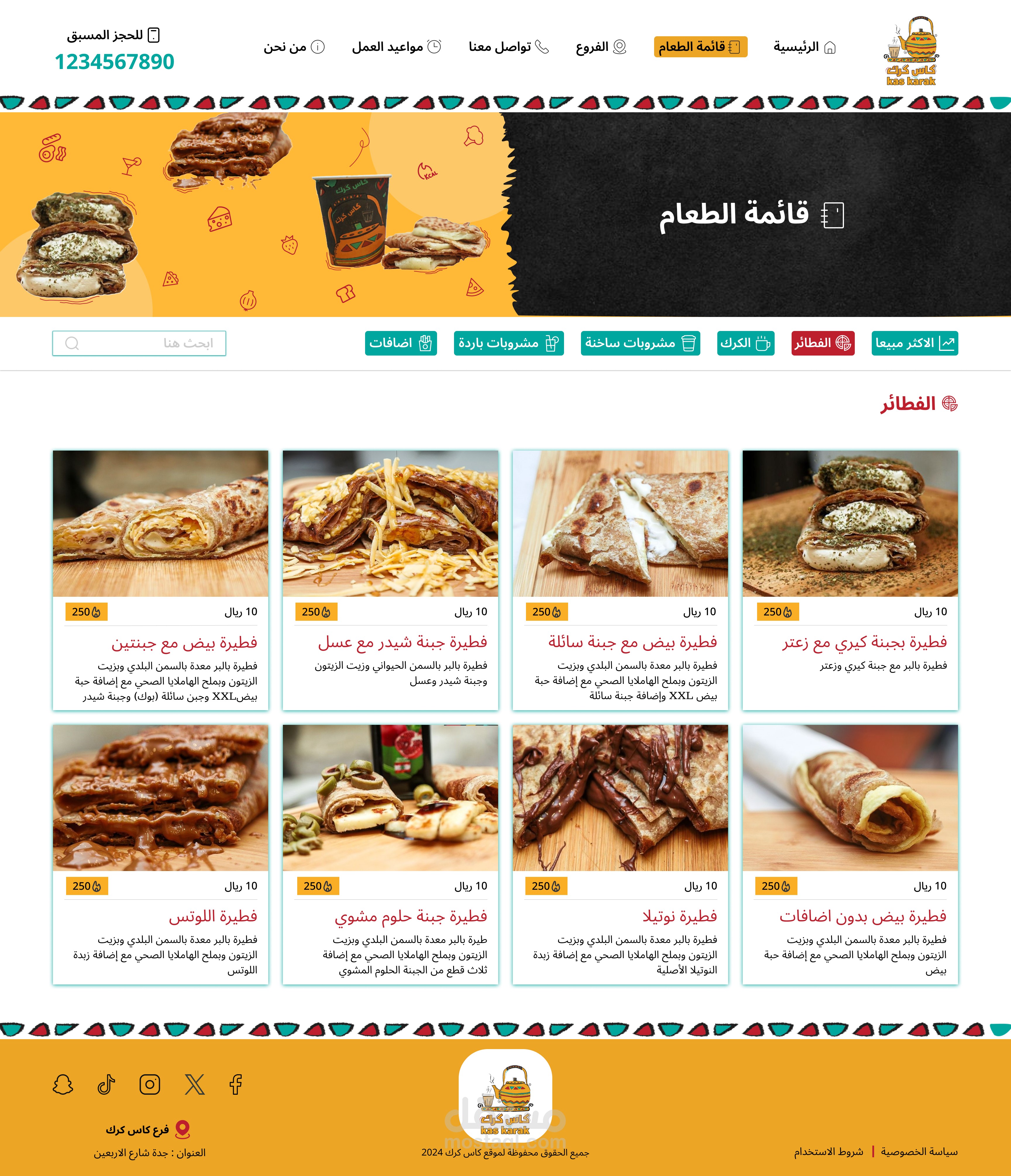The height and width of the screenshot is (1176, 1011).
Task: Open the فطيرة نوتيلا card
Action: click(x=620, y=853)
